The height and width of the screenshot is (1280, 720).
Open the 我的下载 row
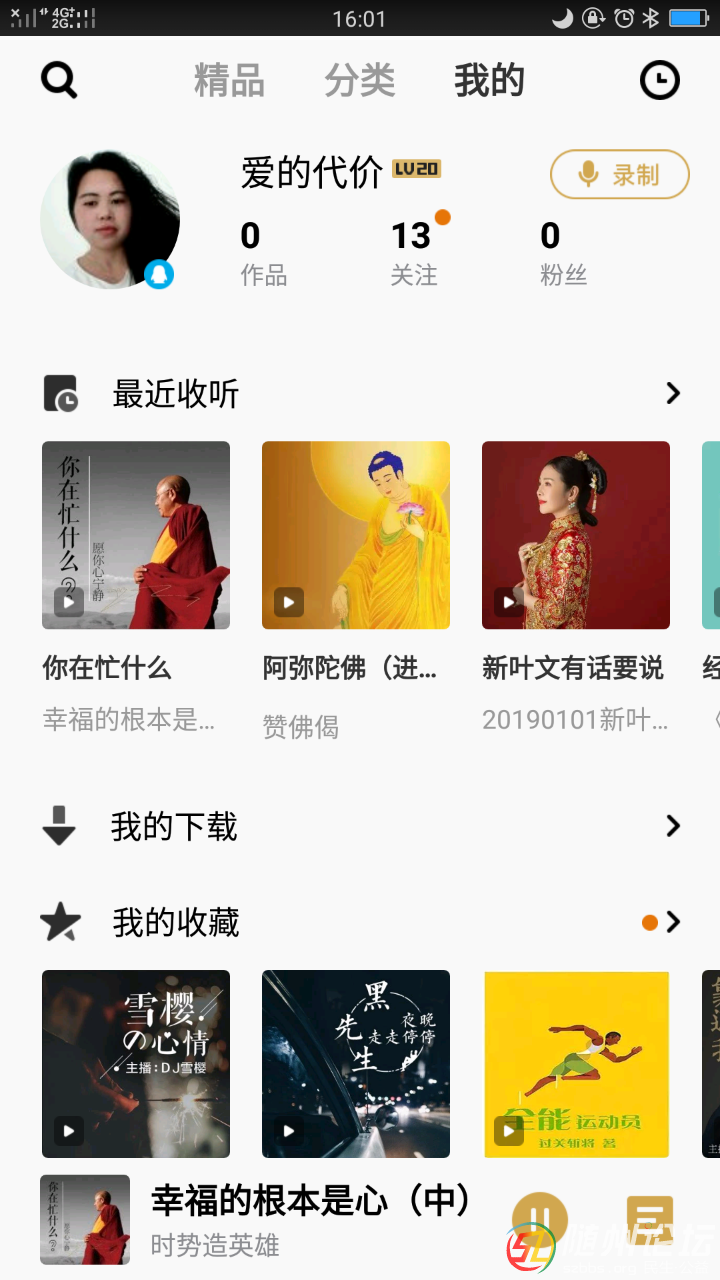(360, 827)
